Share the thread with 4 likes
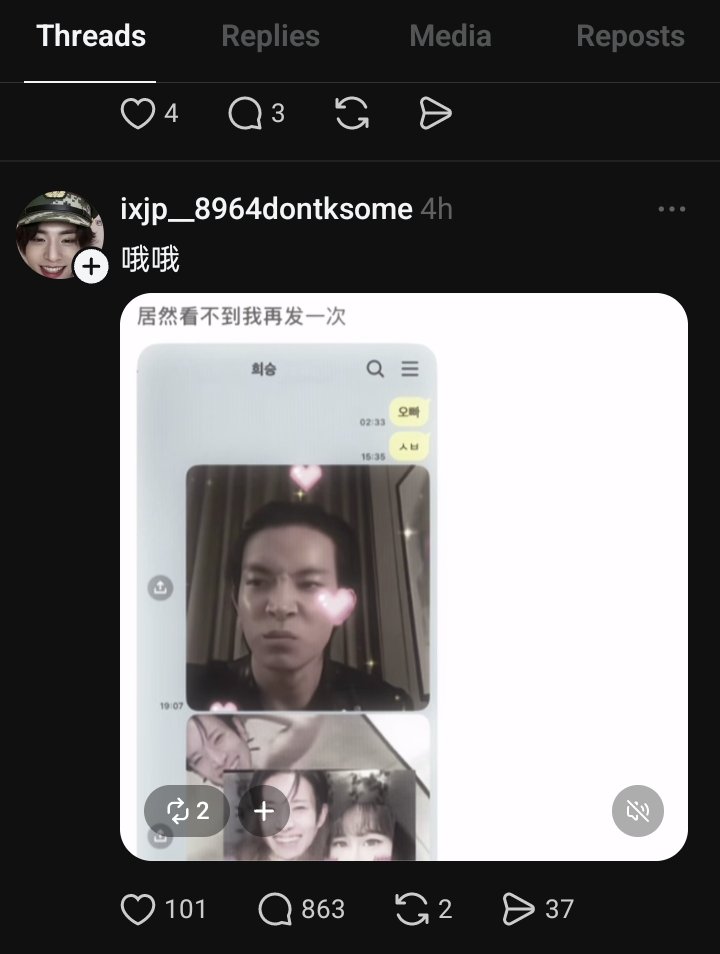The height and width of the screenshot is (954, 720). (x=435, y=114)
